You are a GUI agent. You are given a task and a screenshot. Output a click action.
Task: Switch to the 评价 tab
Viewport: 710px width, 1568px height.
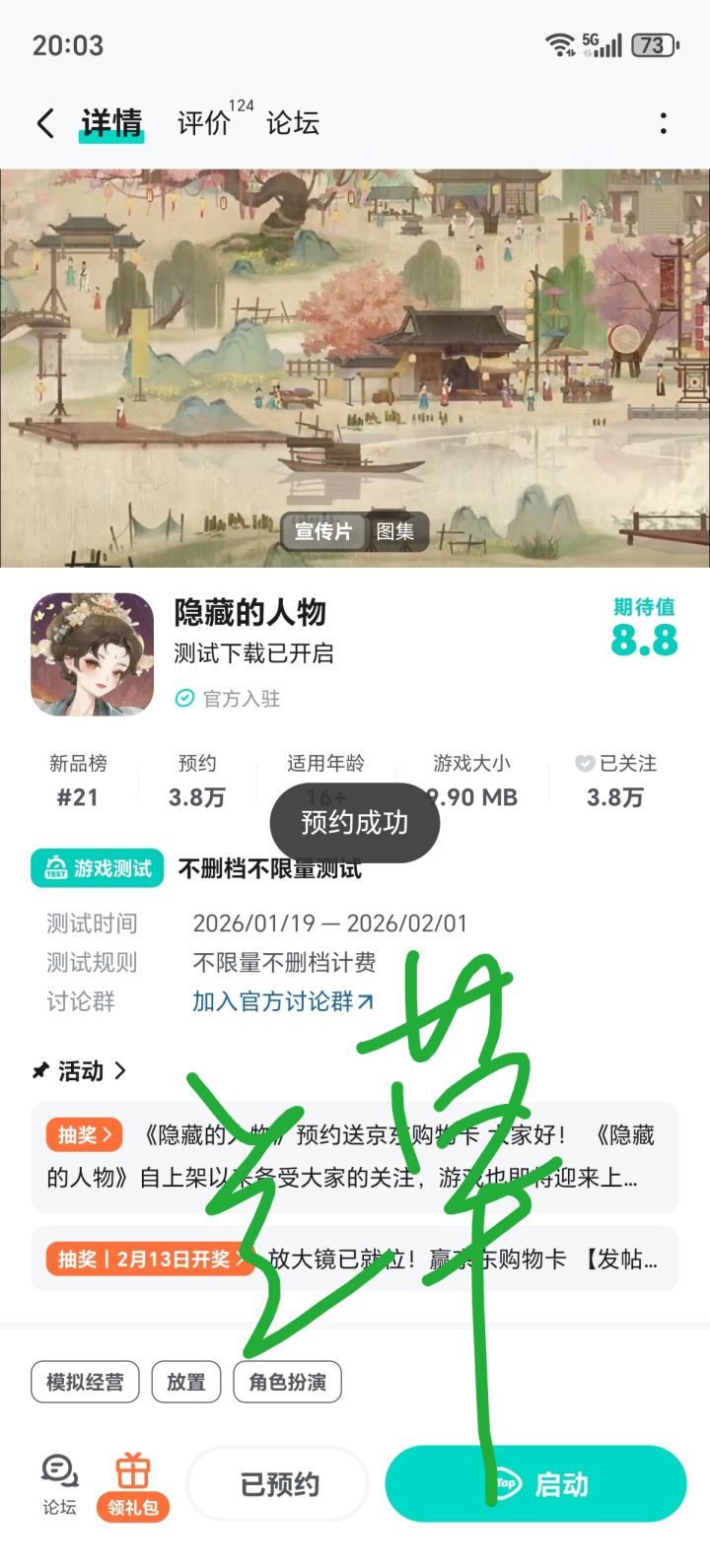coord(204,122)
